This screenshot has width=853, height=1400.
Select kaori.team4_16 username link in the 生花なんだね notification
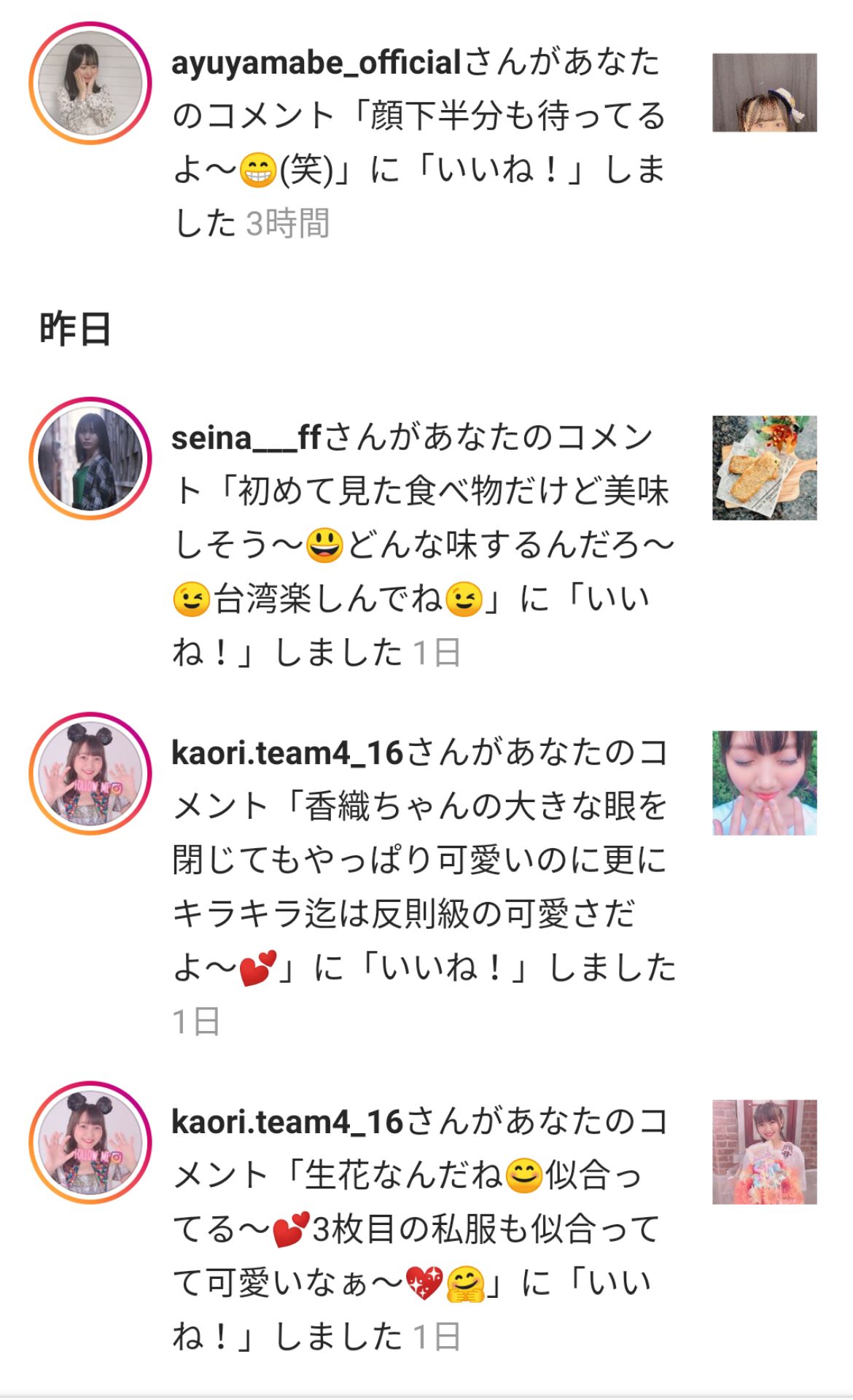click(x=287, y=1122)
